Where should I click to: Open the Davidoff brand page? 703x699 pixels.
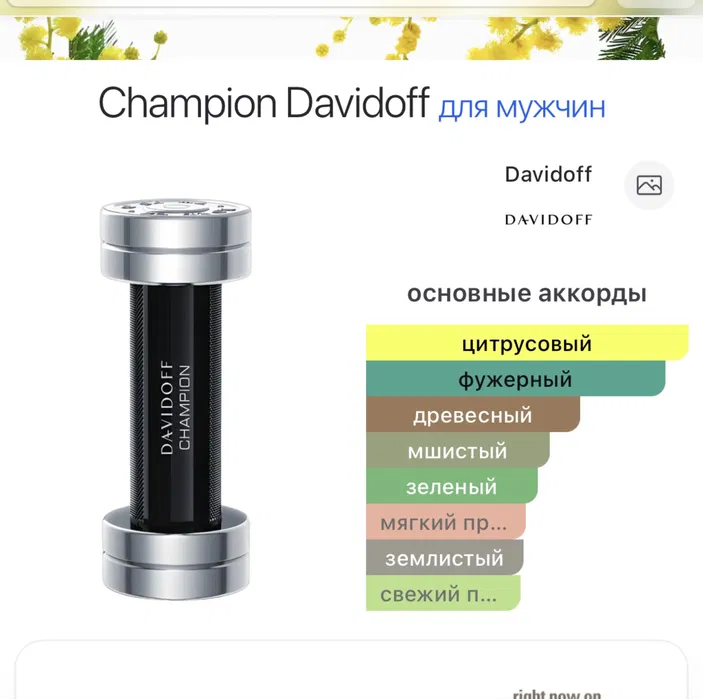click(548, 176)
